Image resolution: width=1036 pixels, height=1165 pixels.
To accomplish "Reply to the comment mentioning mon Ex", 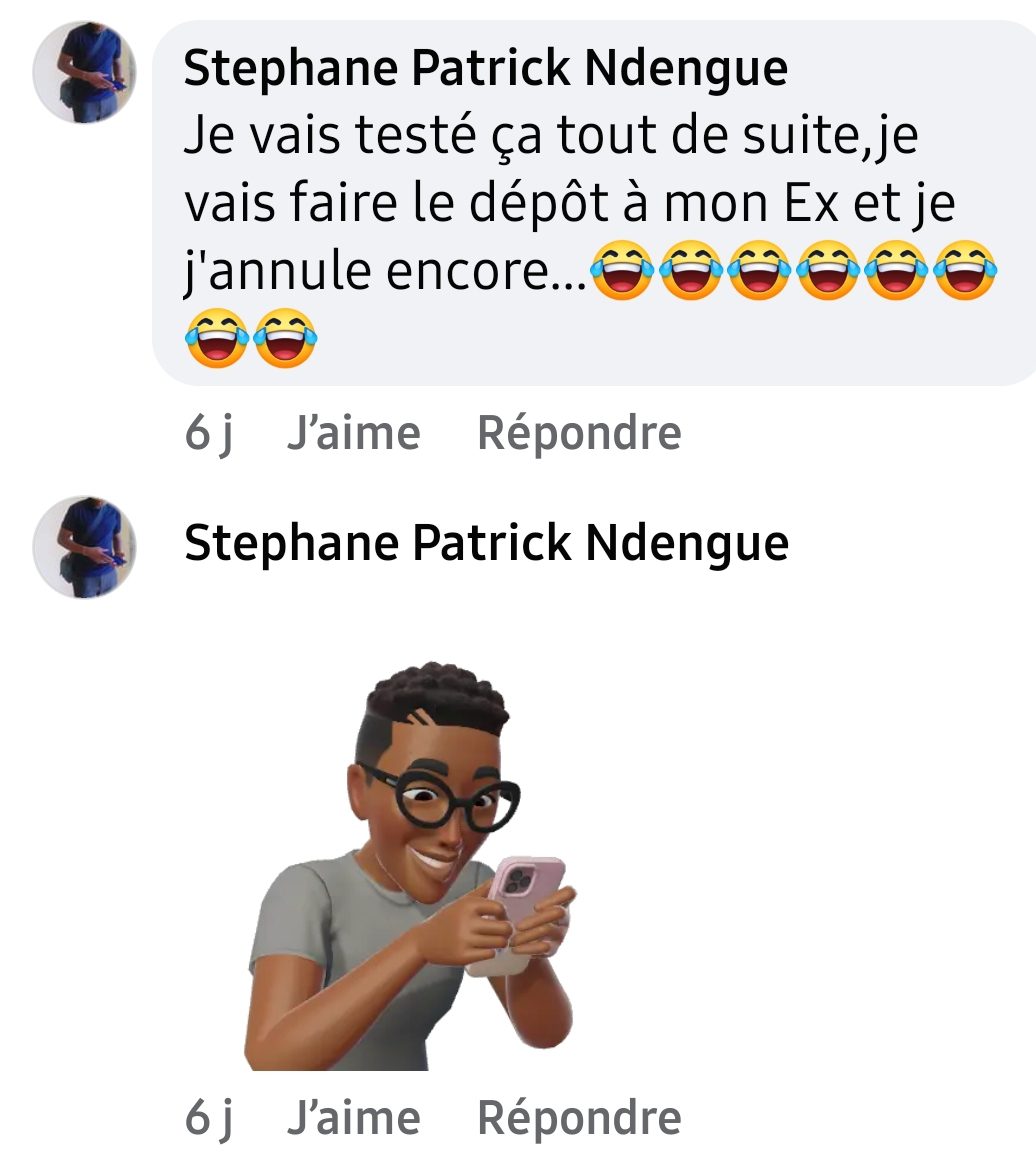I will point(579,434).
